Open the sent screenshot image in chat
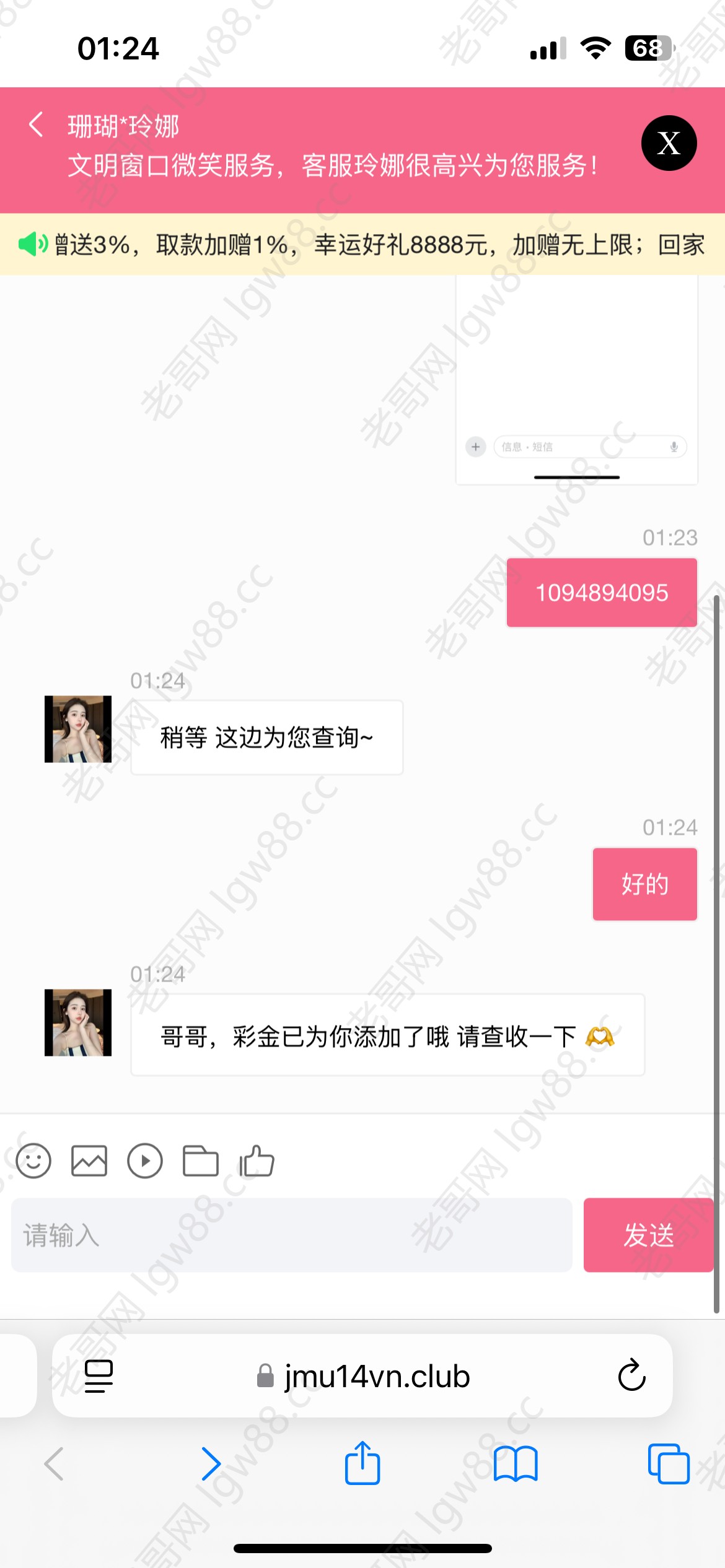This screenshot has width=725, height=1568. pyautogui.click(x=576, y=379)
